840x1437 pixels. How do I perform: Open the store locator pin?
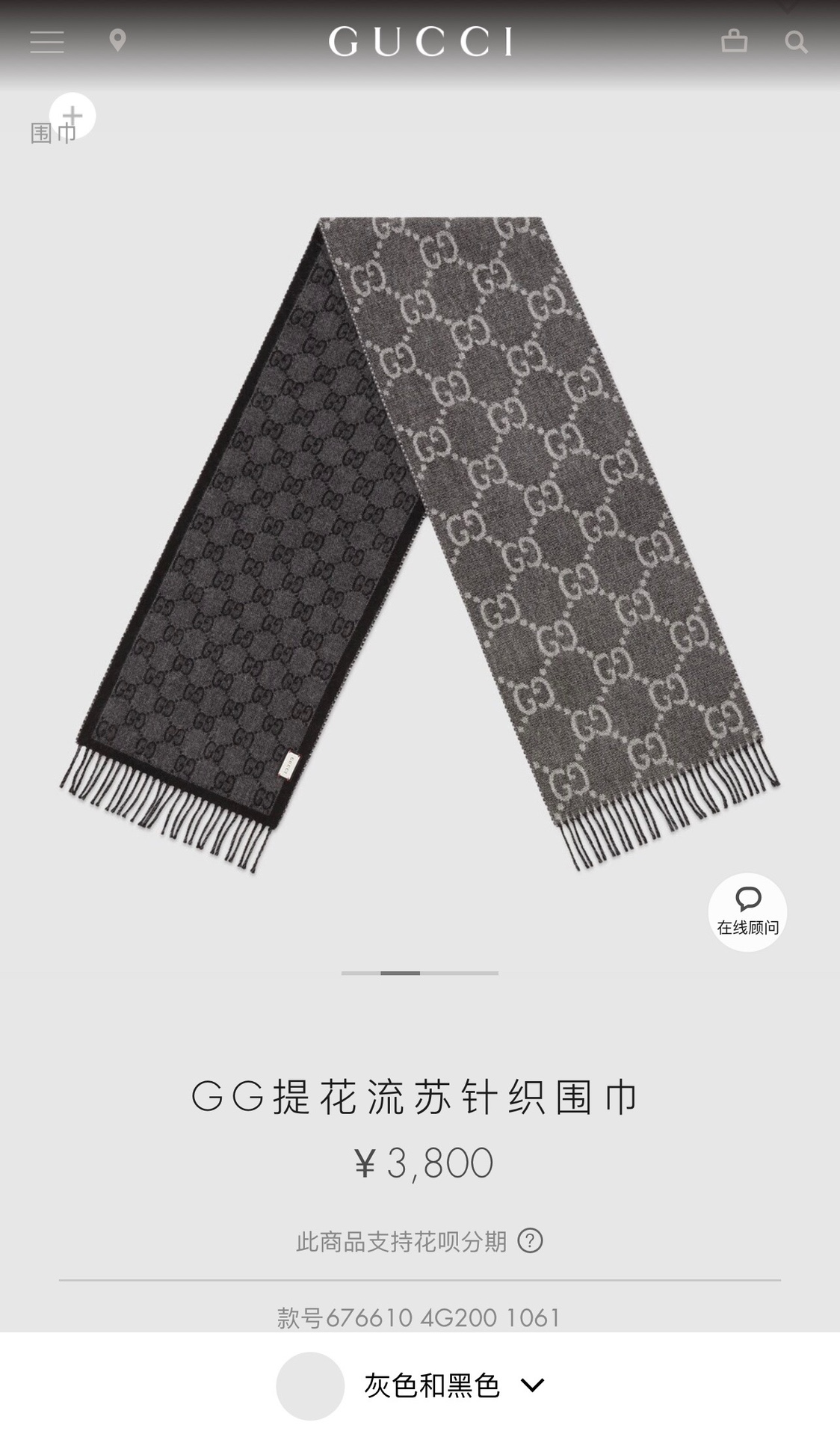click(x=117, y=40)
